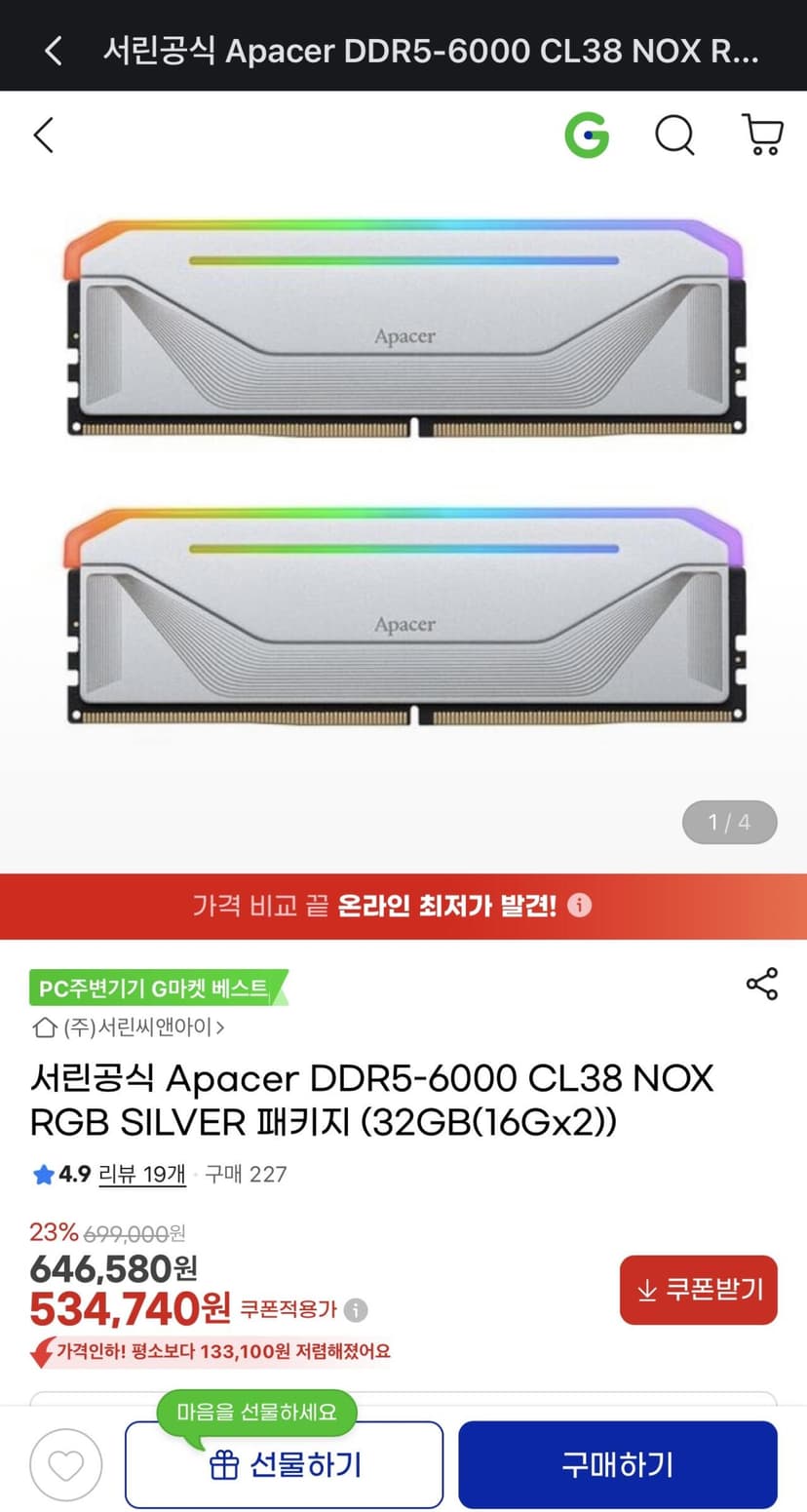
Task: Open the Gmarket home logo
Action: click(x=587, y=136)
